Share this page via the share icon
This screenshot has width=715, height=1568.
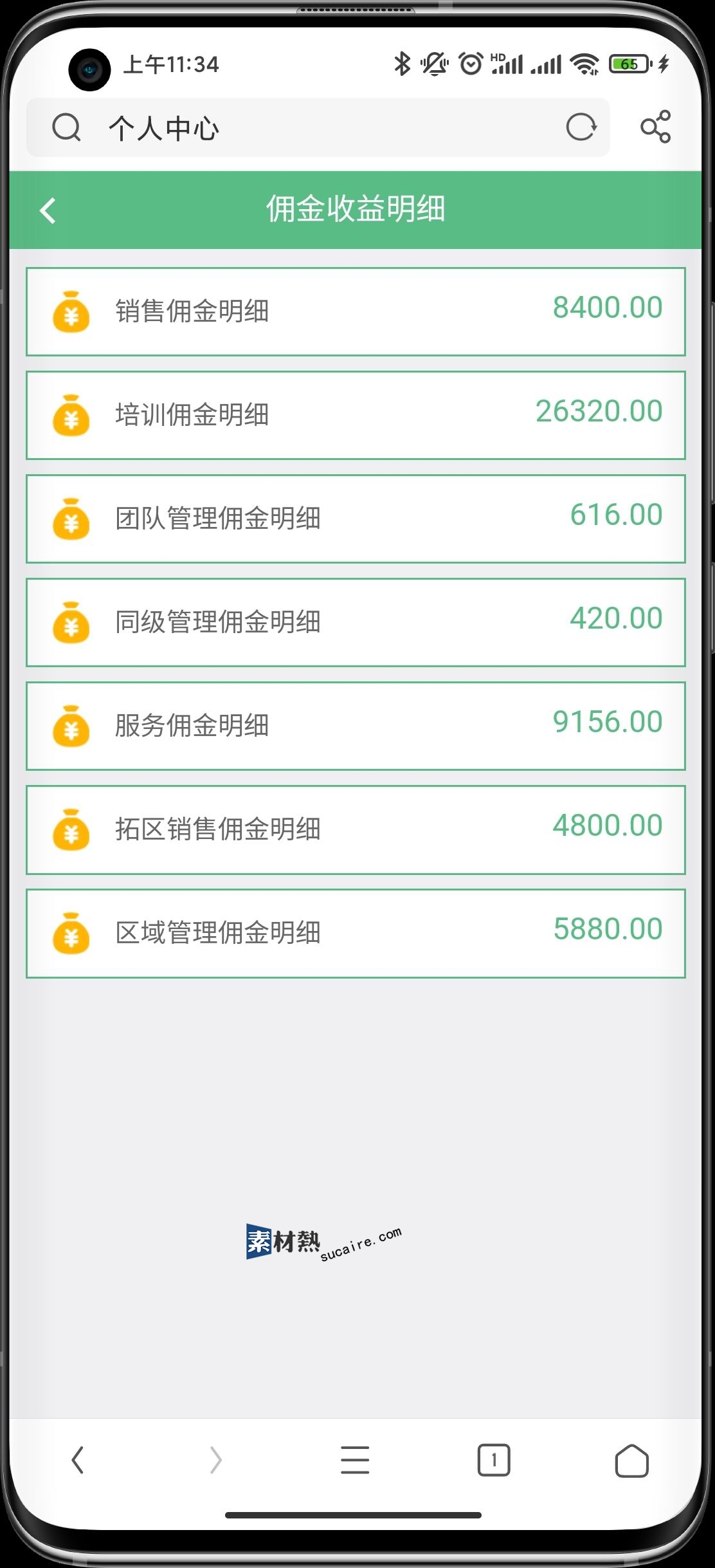[655, 127]
